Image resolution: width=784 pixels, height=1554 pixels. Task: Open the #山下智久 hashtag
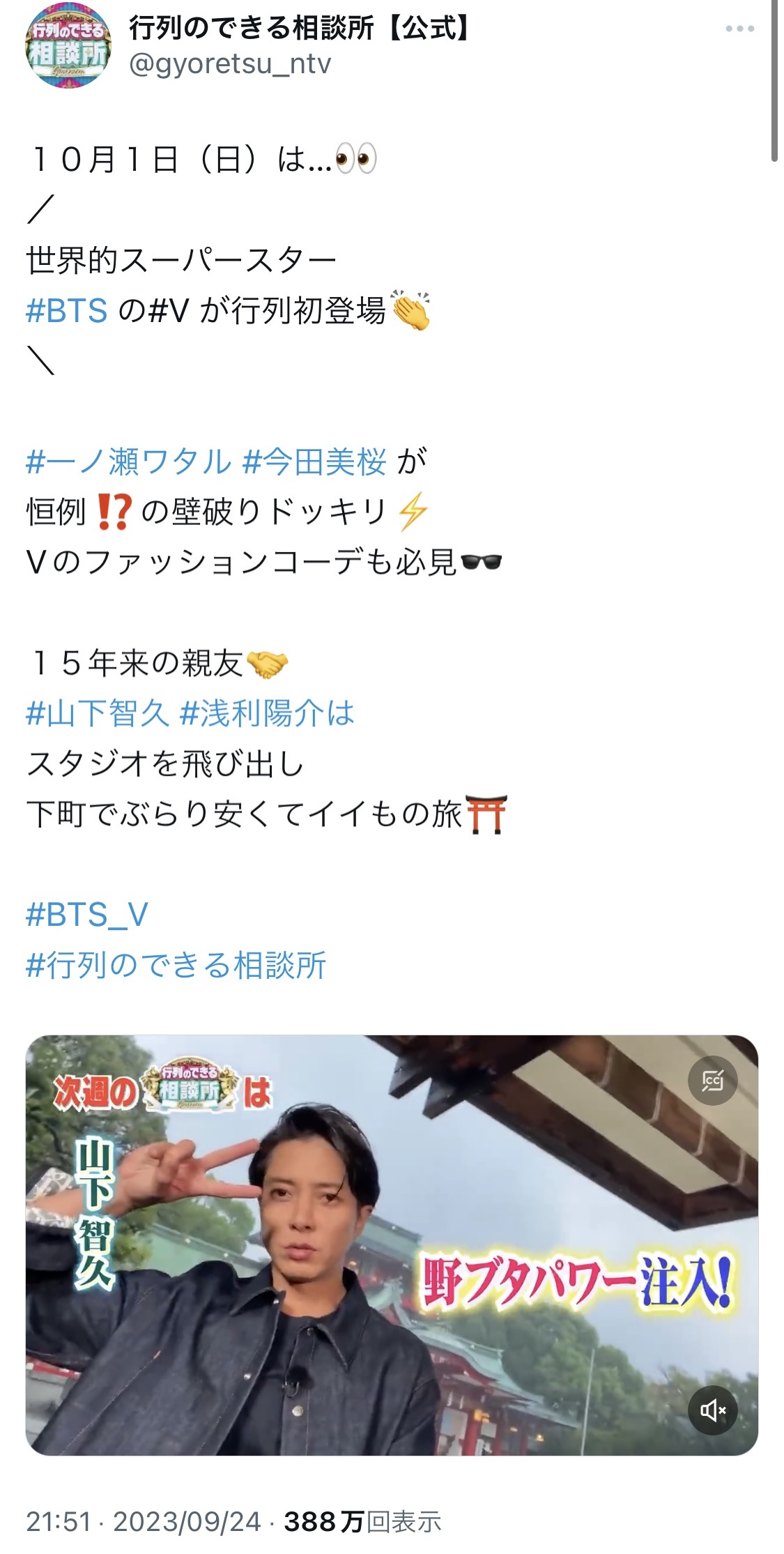(98, 713)
